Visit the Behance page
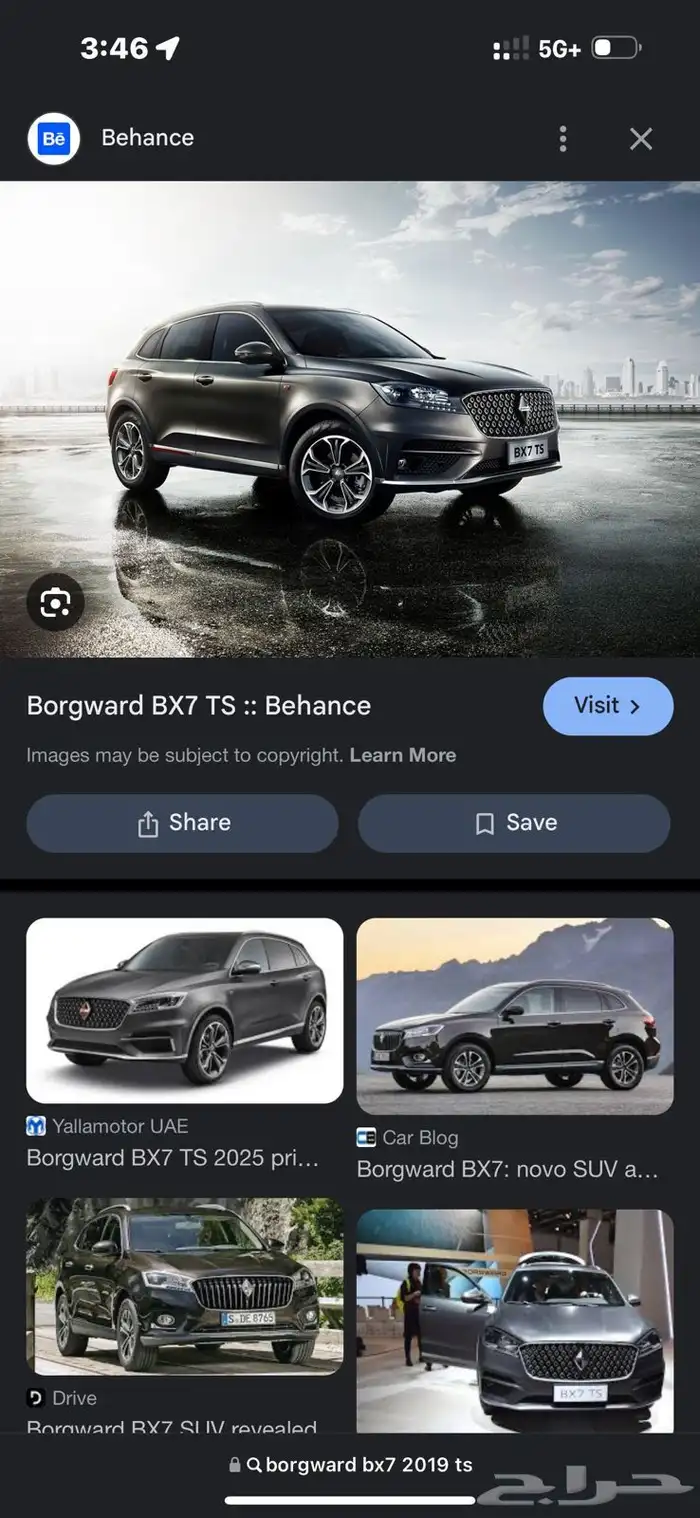 click(x=607, y=706)
